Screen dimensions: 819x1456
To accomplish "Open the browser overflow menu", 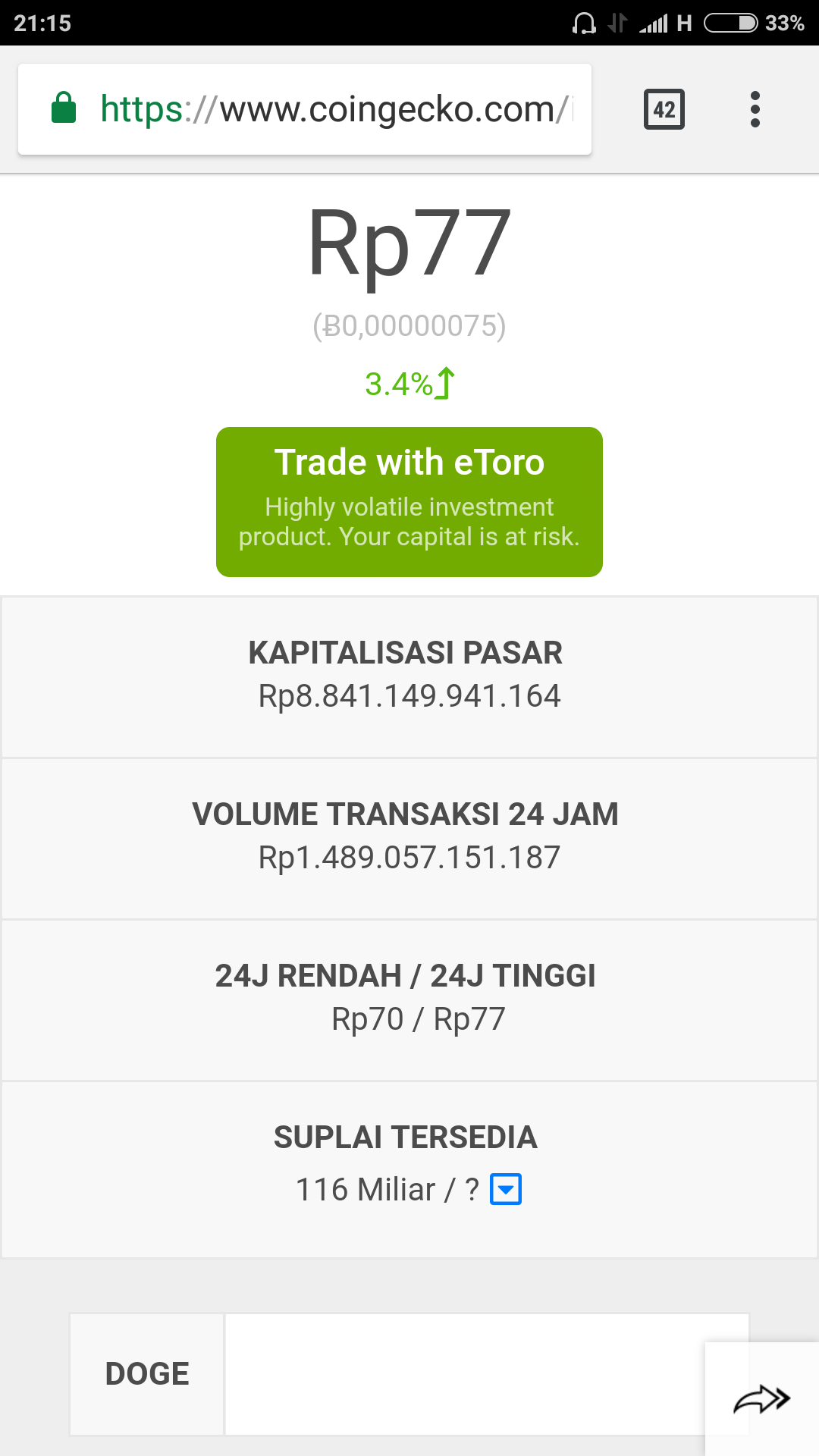I will point(755,109).
